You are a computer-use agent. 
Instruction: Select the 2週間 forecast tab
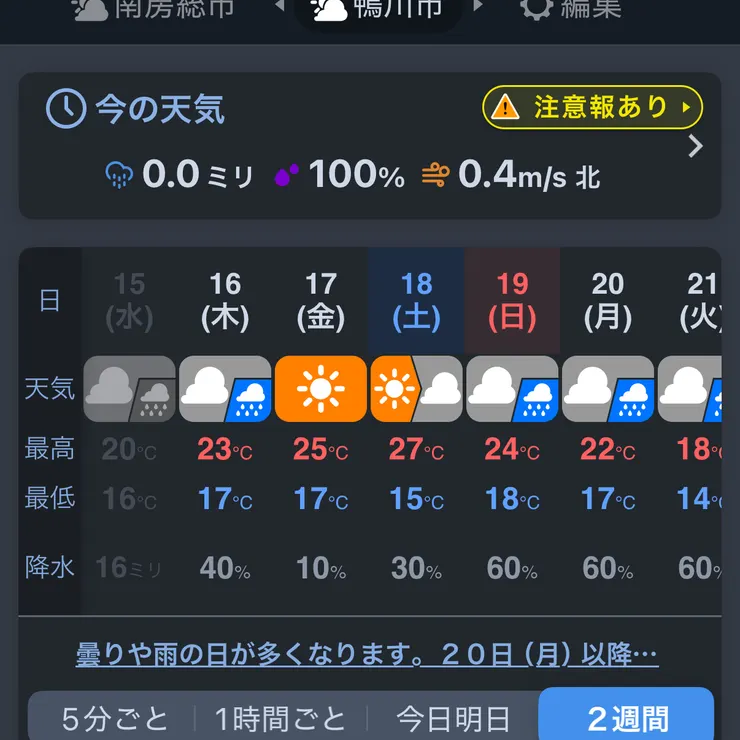pyautogui.click(x=627, y=717)
